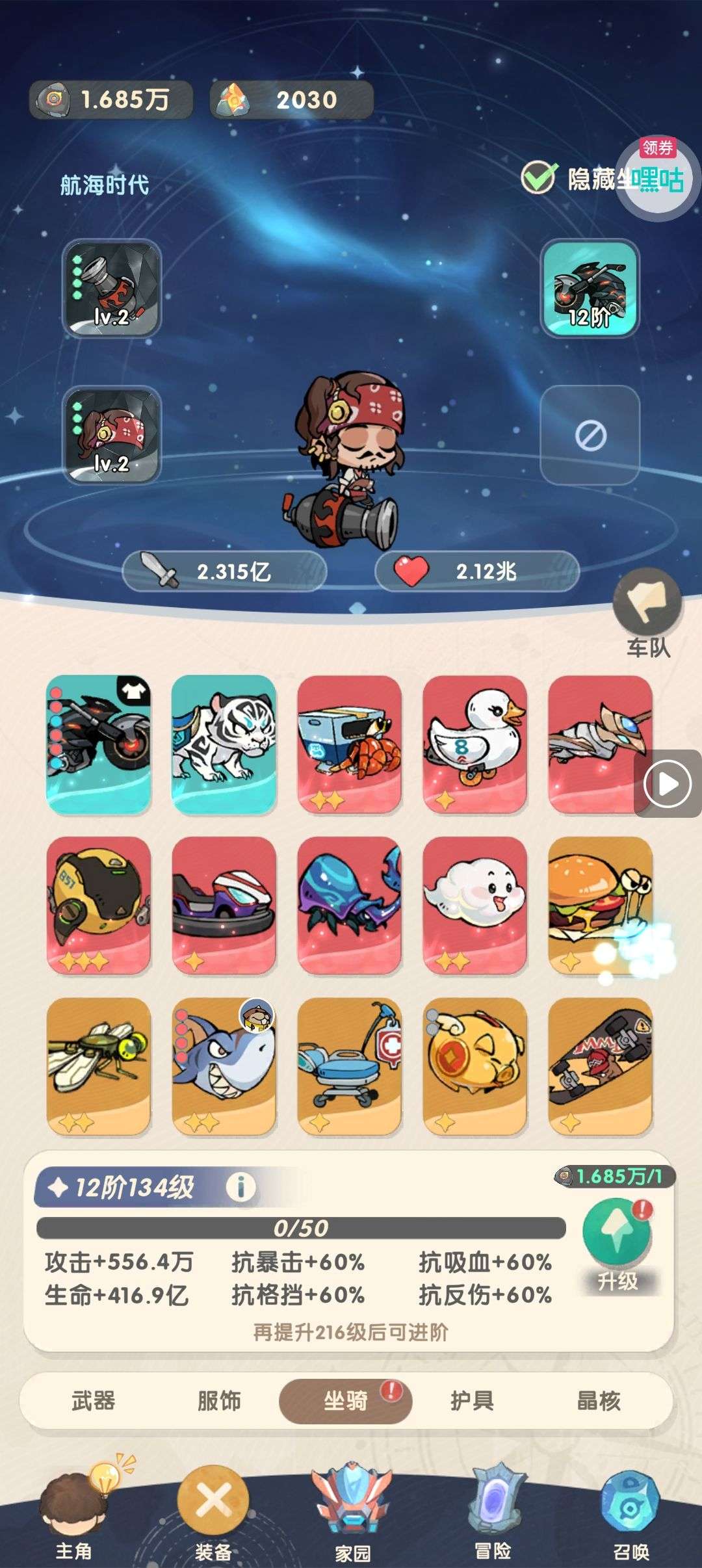Viewport: 702px width, 1568px height.
Task: Switch to the 护具 tab
Action: (x=472, y=1400)
